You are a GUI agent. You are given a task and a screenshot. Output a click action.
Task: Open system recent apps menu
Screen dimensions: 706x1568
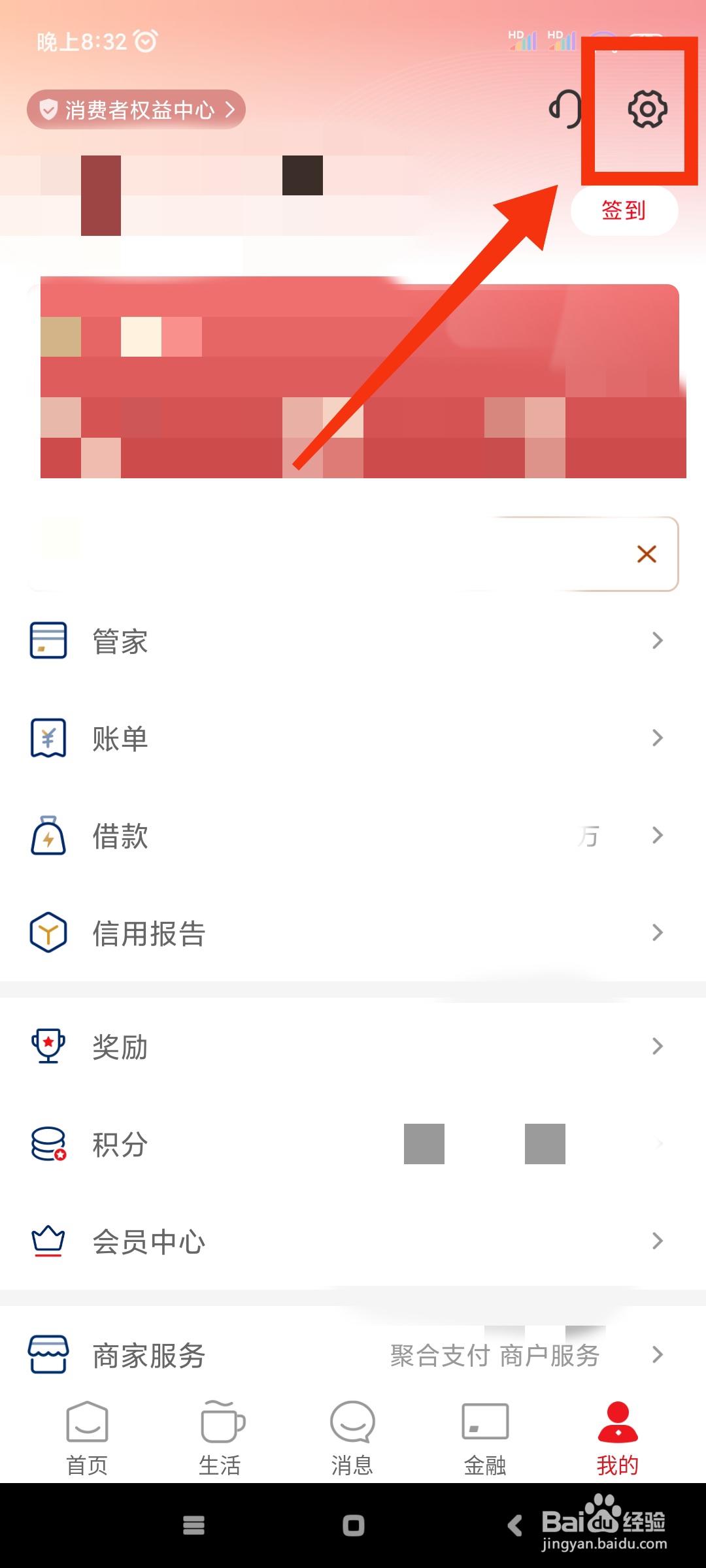click(x=193, y=1526)
